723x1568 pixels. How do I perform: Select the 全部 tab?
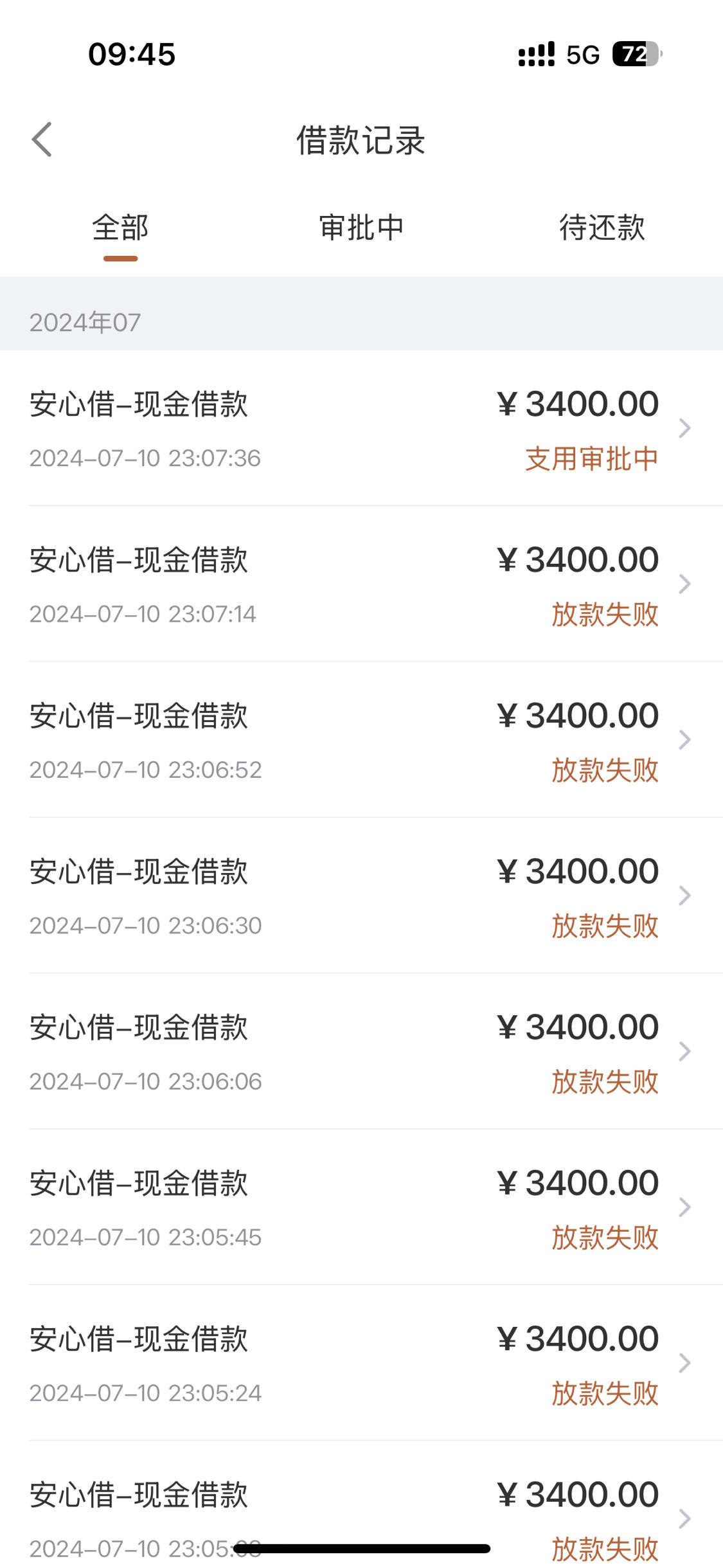pyautogui.click(x=120, y=228)
